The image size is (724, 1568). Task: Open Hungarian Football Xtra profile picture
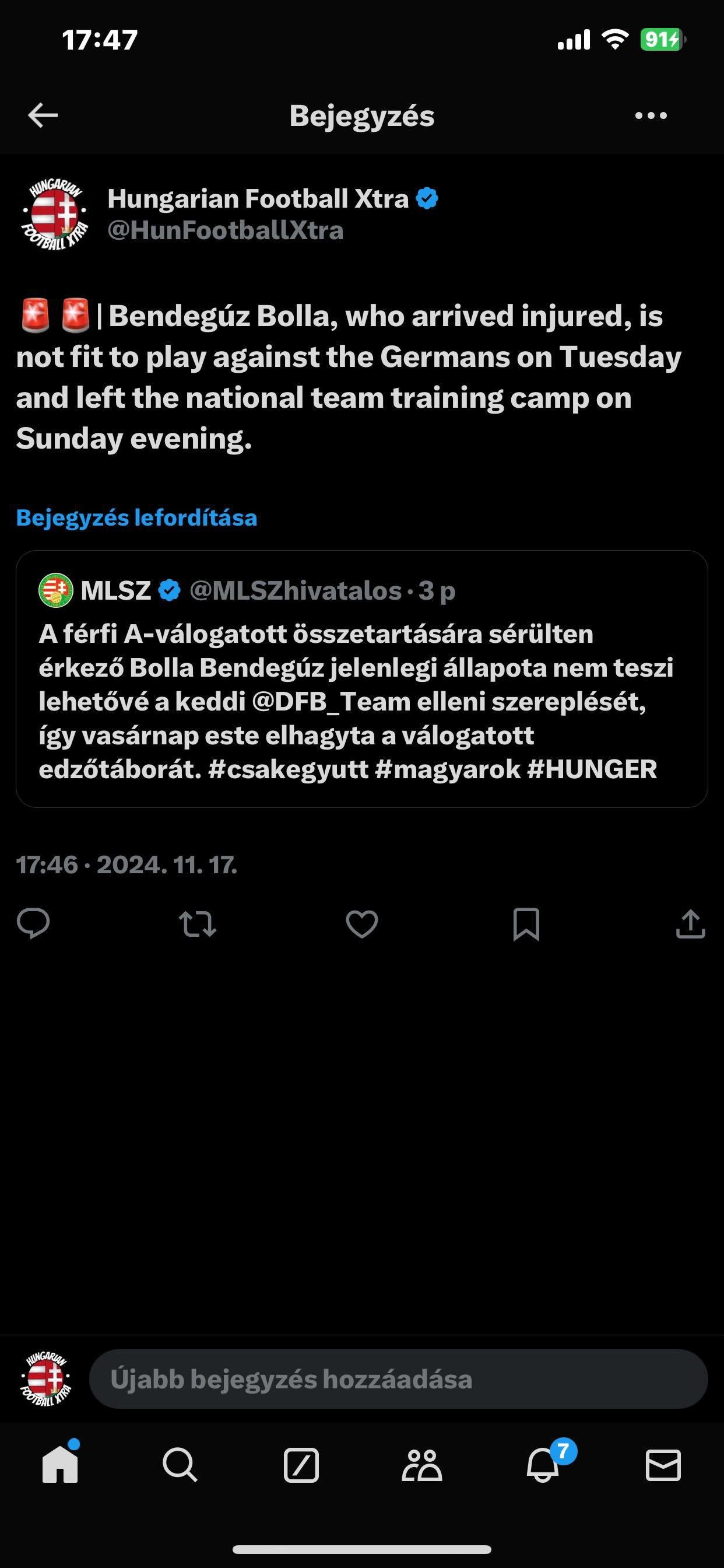(55, 213)
